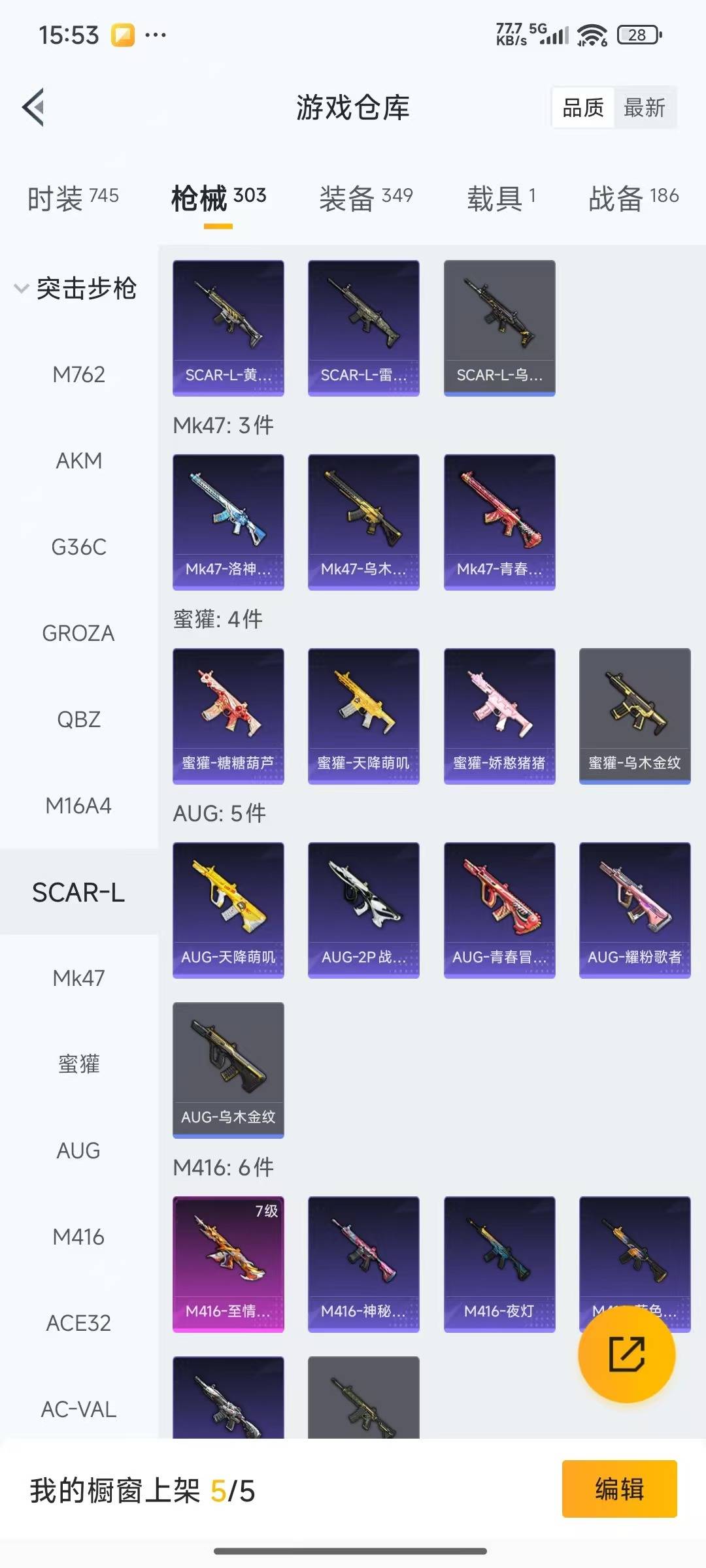Screen dimensions: 706x1568
Task: Jump to the AKM section
Action: (x=78, y=461)
